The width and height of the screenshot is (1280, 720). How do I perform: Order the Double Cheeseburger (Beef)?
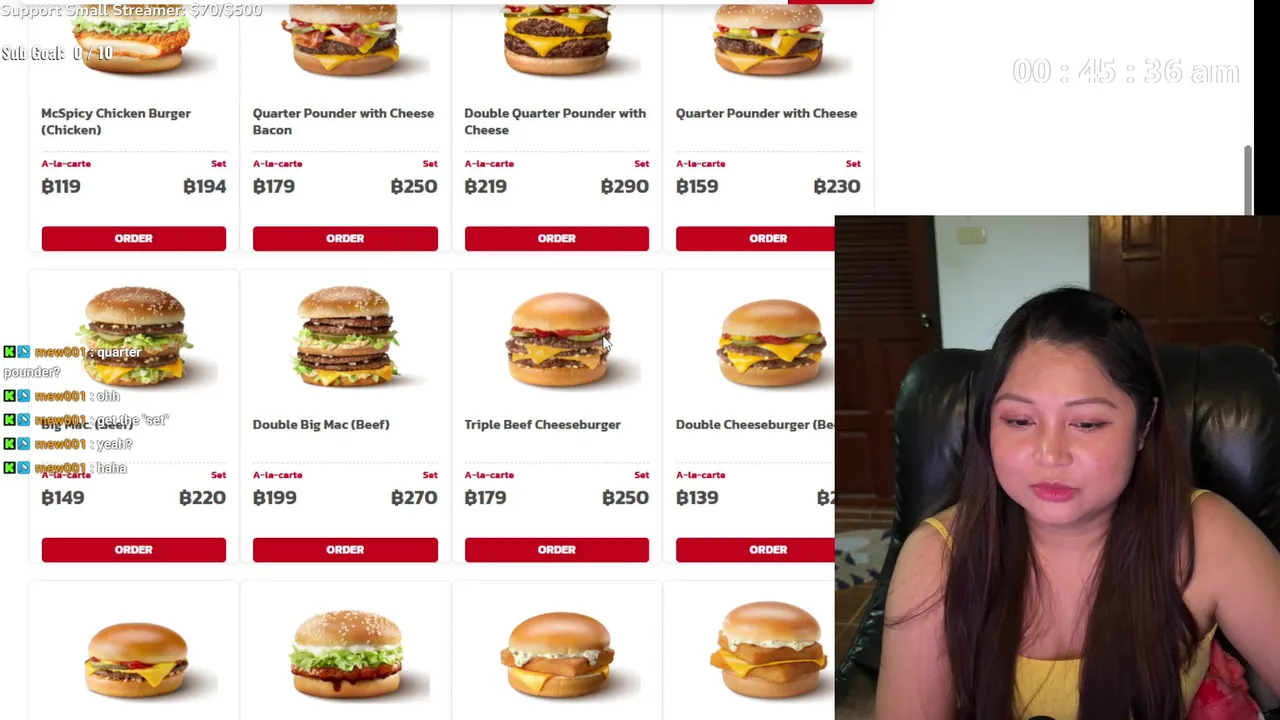click(x=754, y=549)
